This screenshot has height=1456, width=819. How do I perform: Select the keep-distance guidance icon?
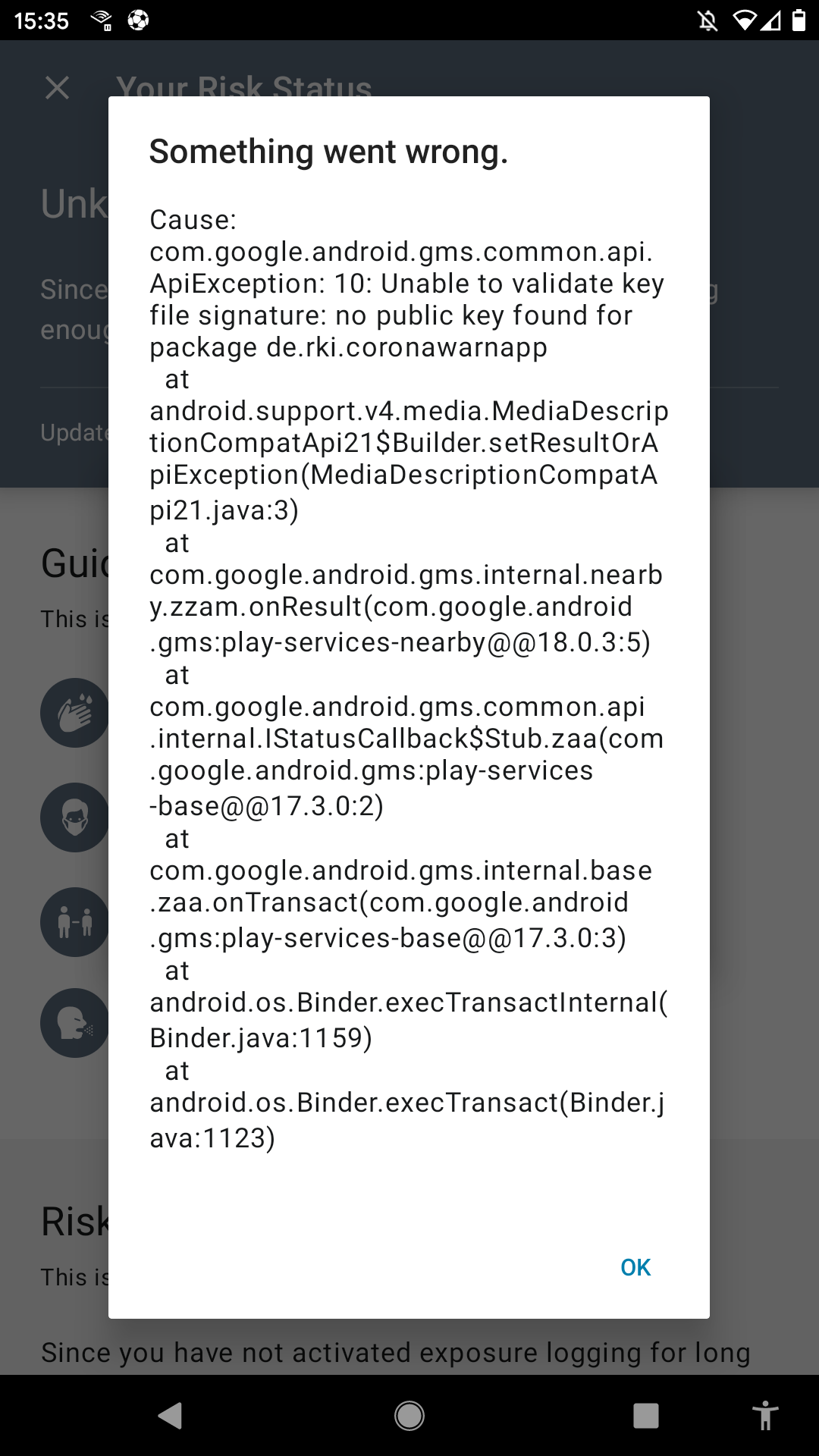tap(74, 922)
